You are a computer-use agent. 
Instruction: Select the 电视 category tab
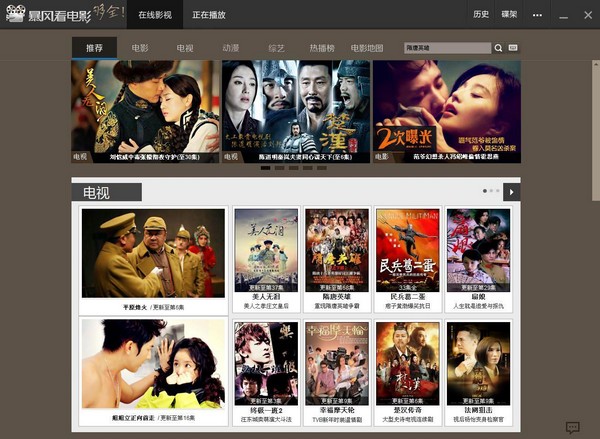(185, 48)
